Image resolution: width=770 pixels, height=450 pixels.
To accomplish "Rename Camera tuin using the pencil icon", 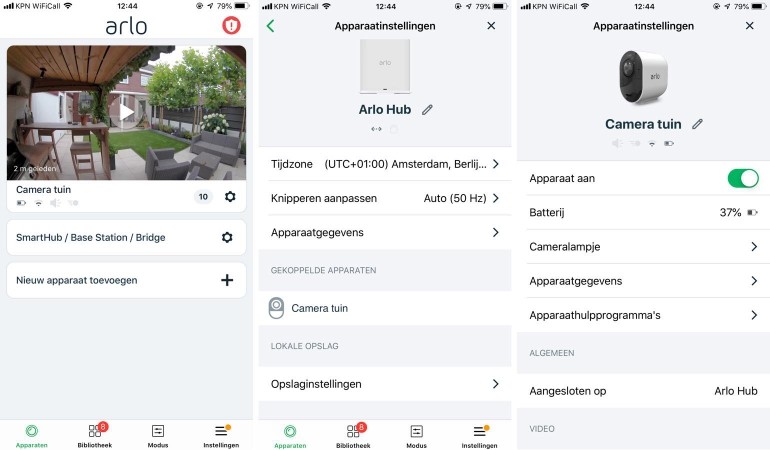I will [x=697, y=124].
